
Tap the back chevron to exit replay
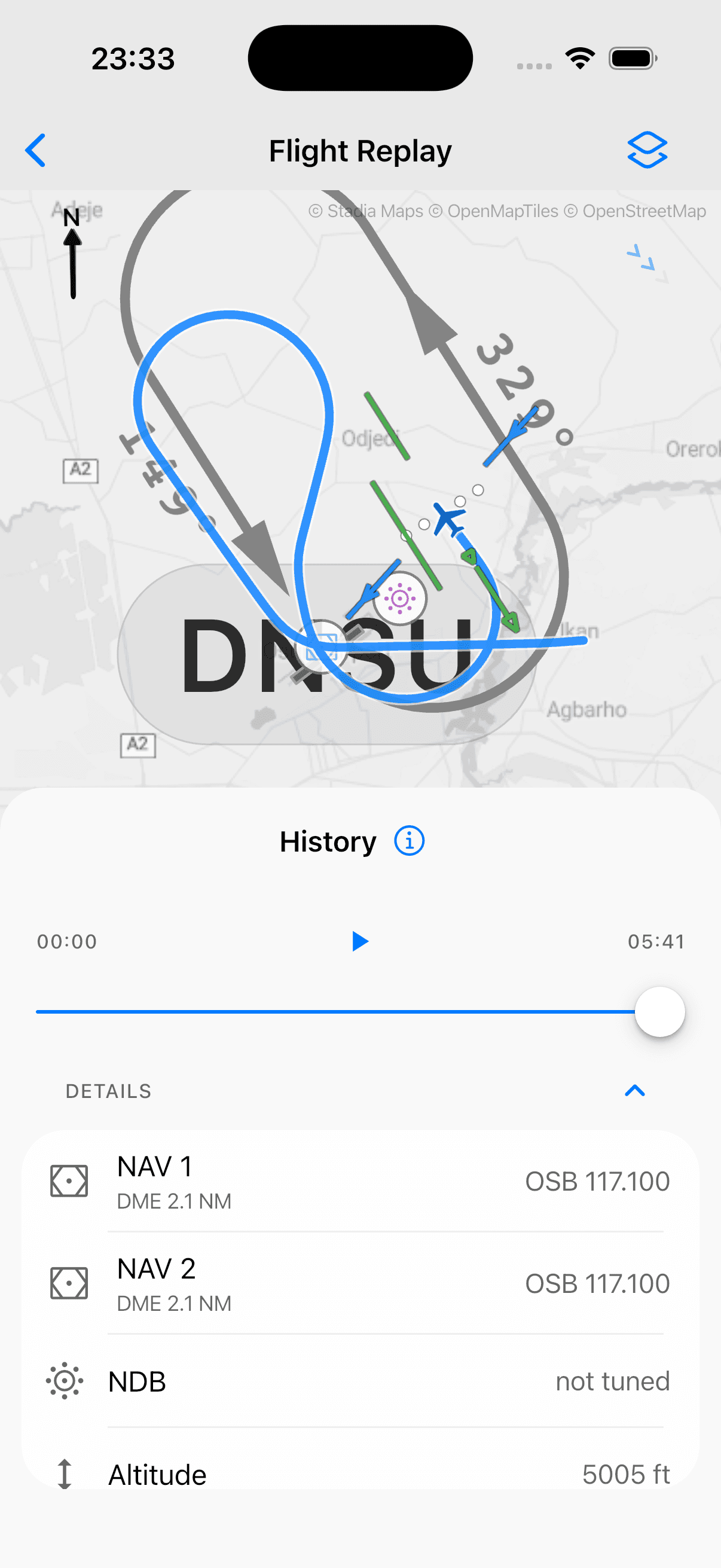coord(36,150)
